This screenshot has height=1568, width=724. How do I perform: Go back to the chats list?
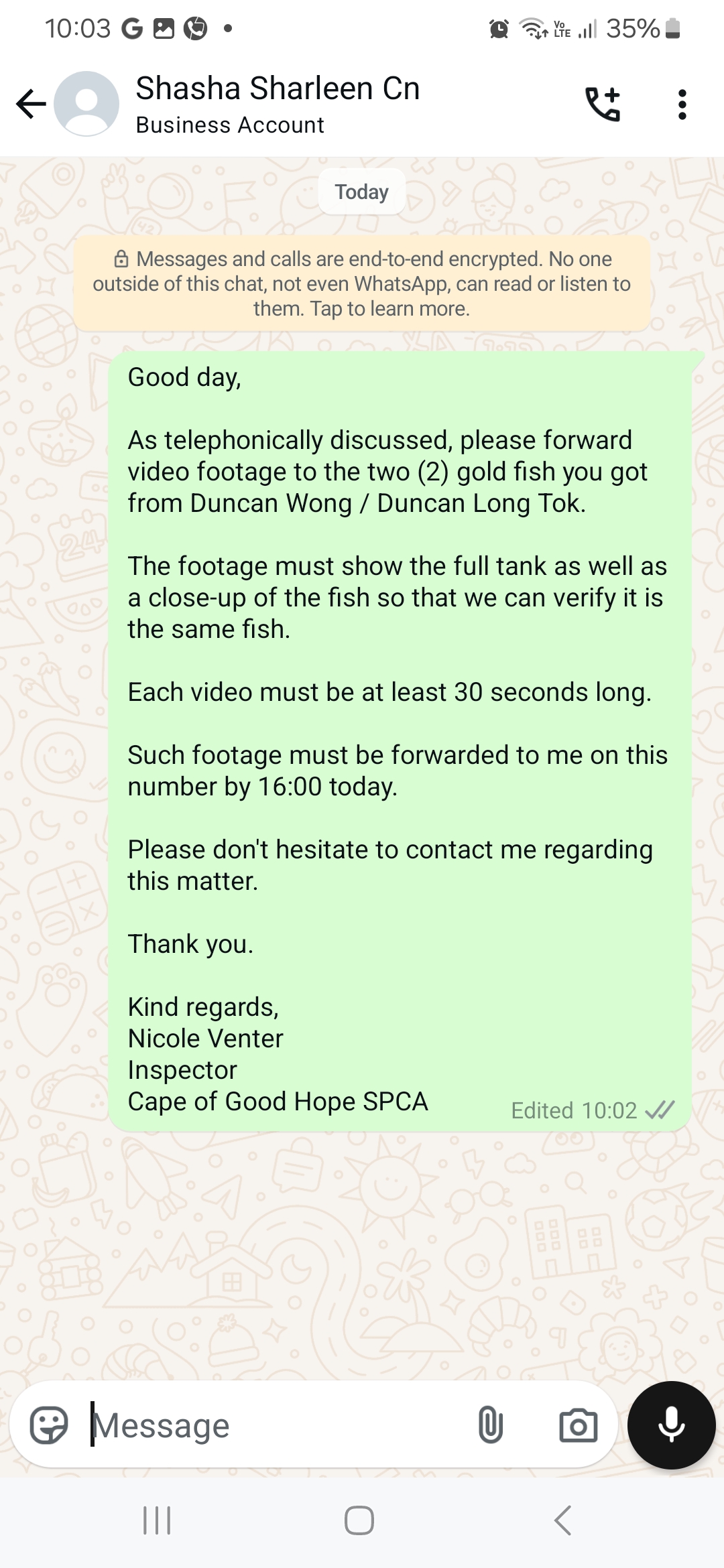[x=31, y=104]
